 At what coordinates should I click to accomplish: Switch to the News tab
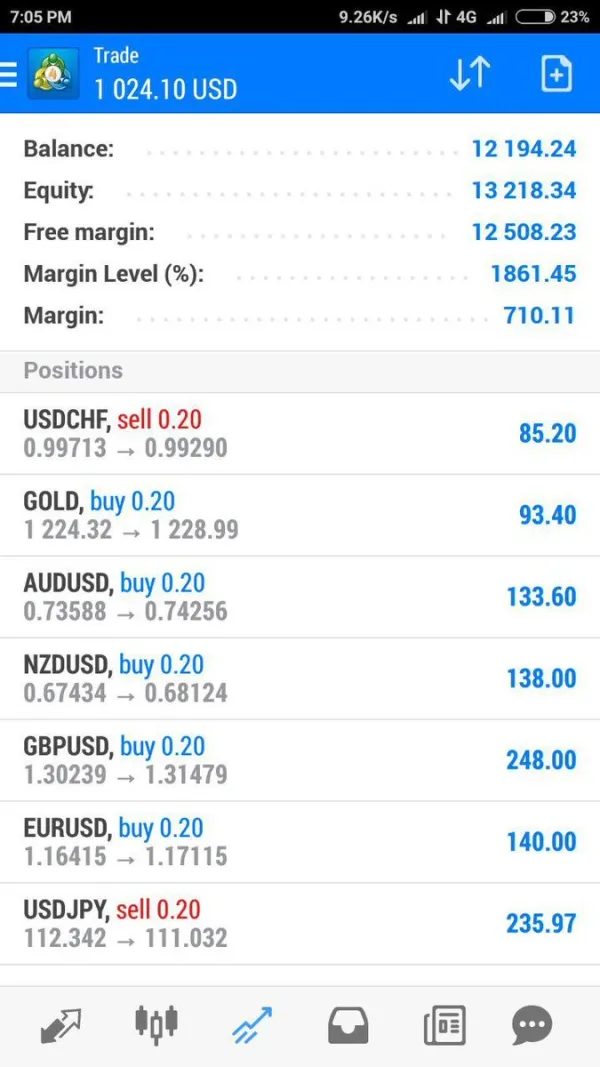click(443, 1025)
